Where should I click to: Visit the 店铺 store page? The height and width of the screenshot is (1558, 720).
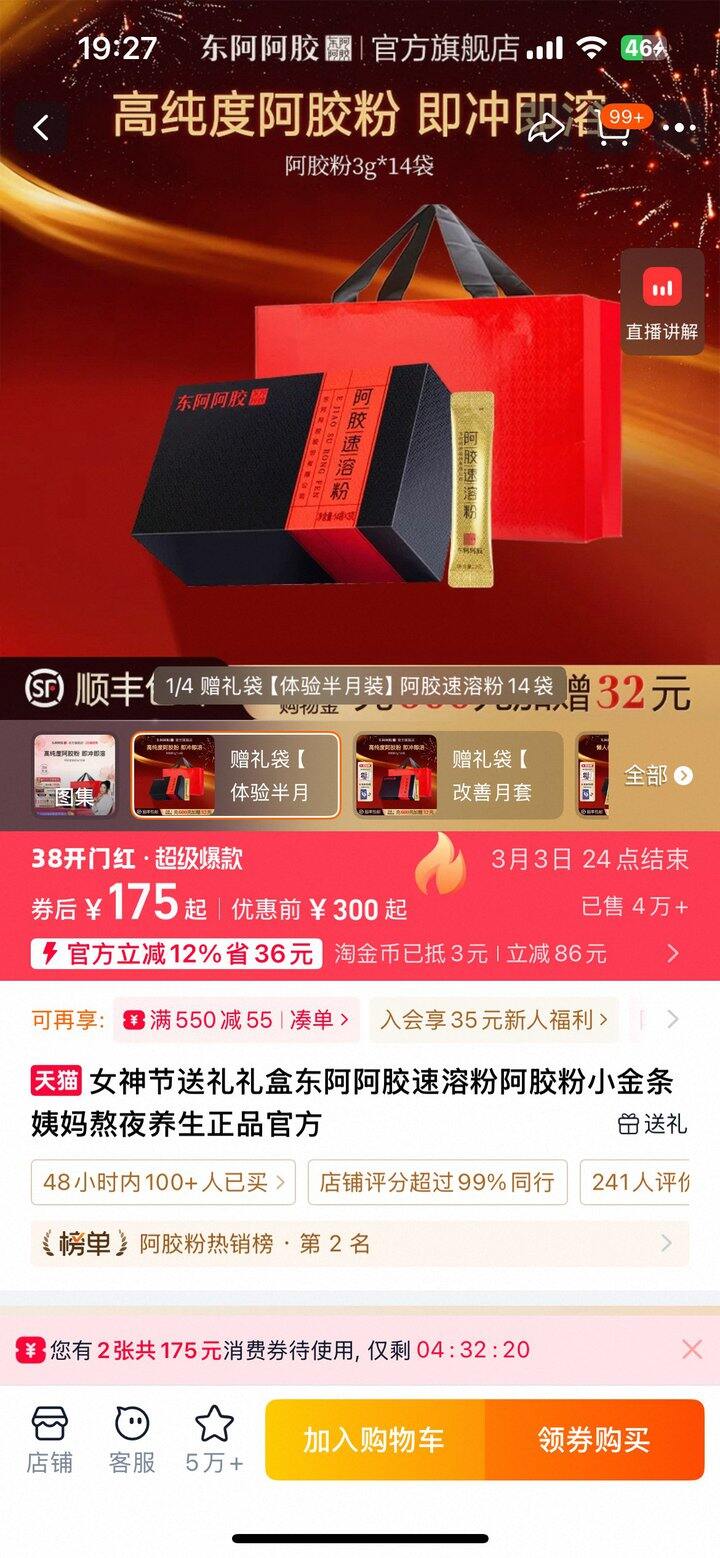(50, 1440)
